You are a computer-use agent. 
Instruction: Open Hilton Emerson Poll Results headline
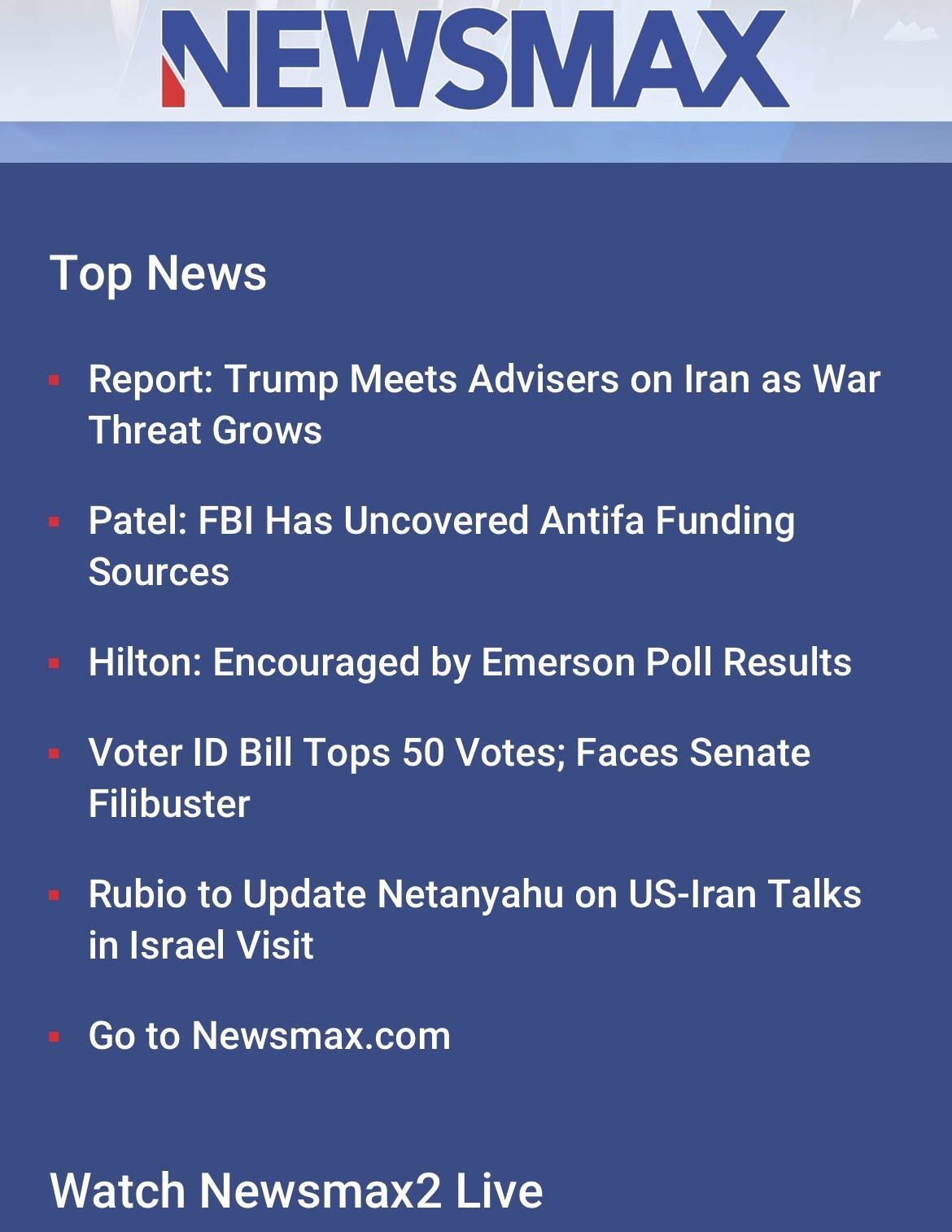point(469,662)
